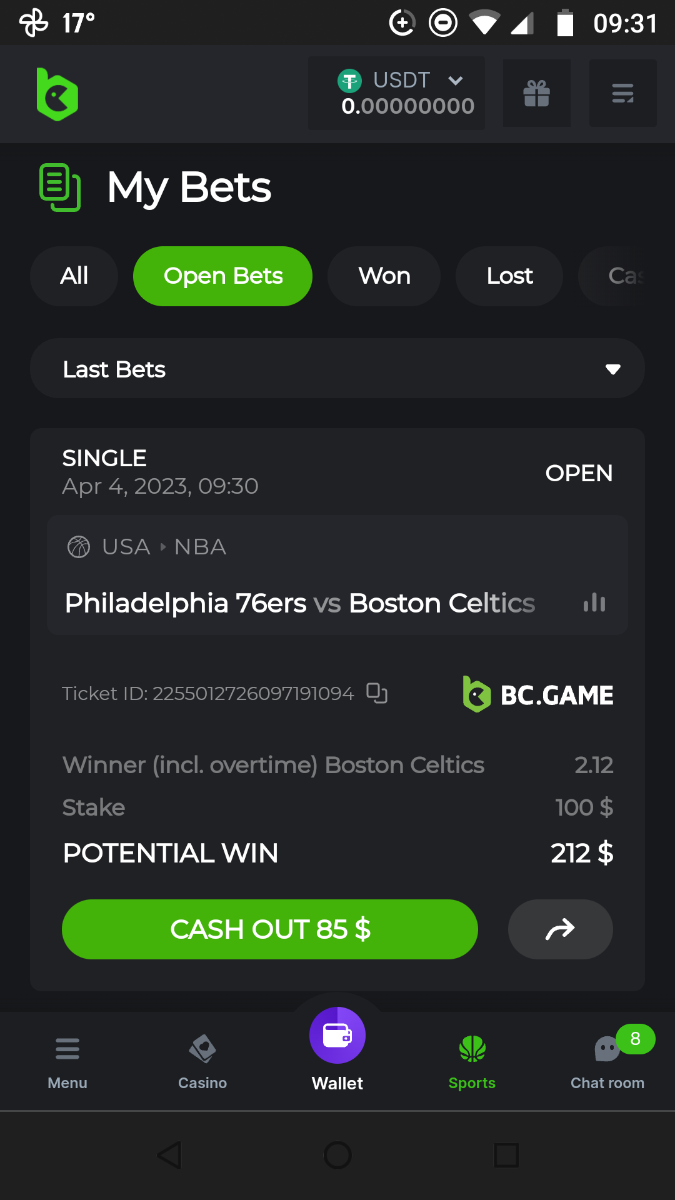Open the Wallet
The height and width of the screenshot is (1200, 675).
point(337,1048)
